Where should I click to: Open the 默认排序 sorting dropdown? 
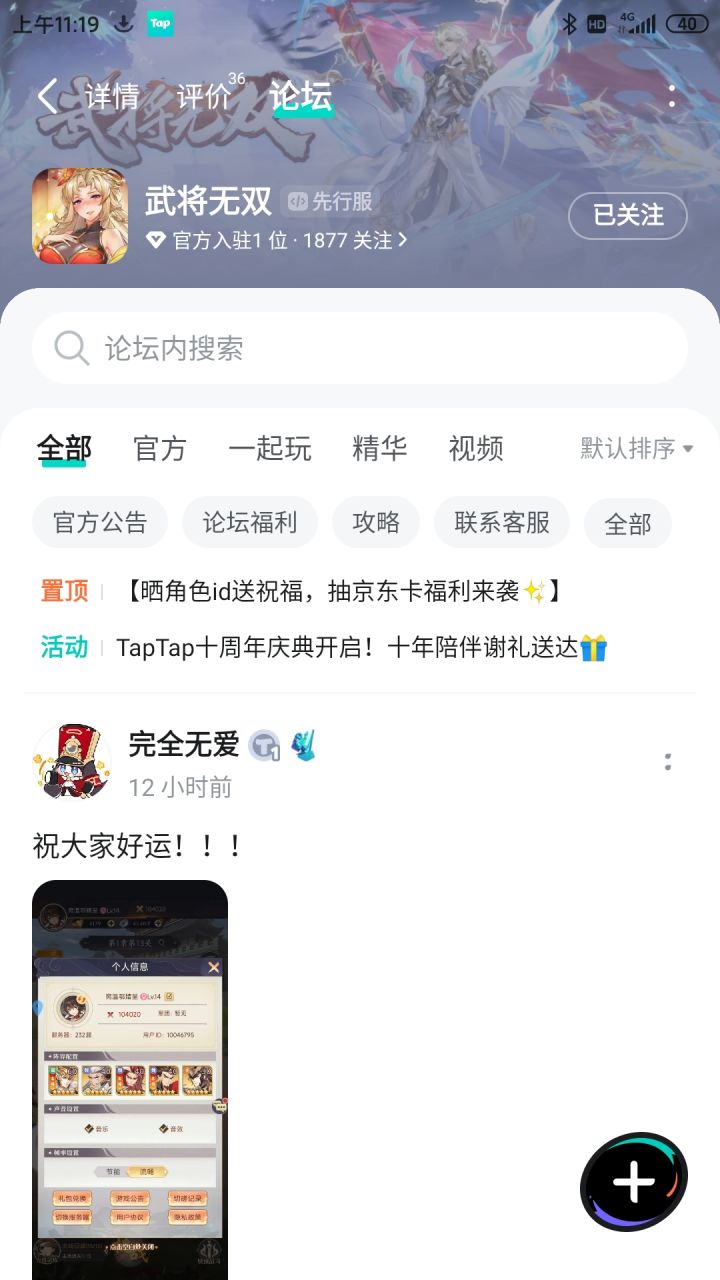coord(633,449)
